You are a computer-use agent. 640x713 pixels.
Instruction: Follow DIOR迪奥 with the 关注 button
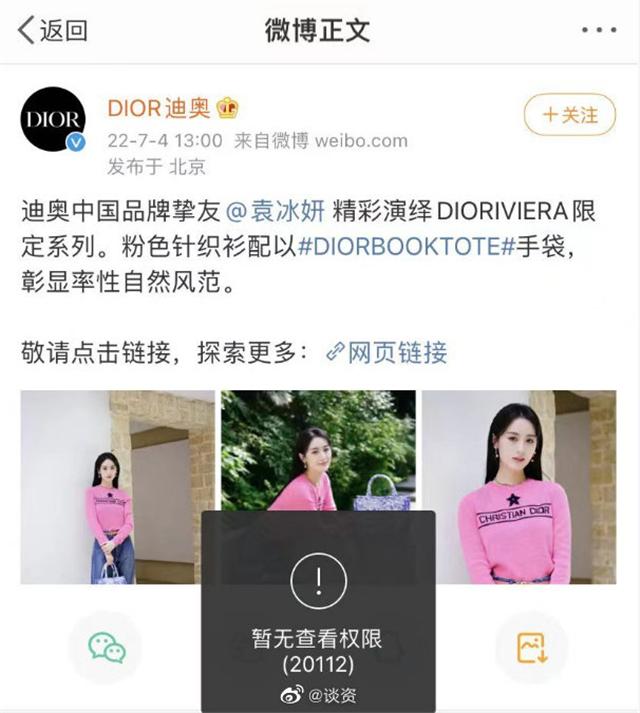coord(569,115)
